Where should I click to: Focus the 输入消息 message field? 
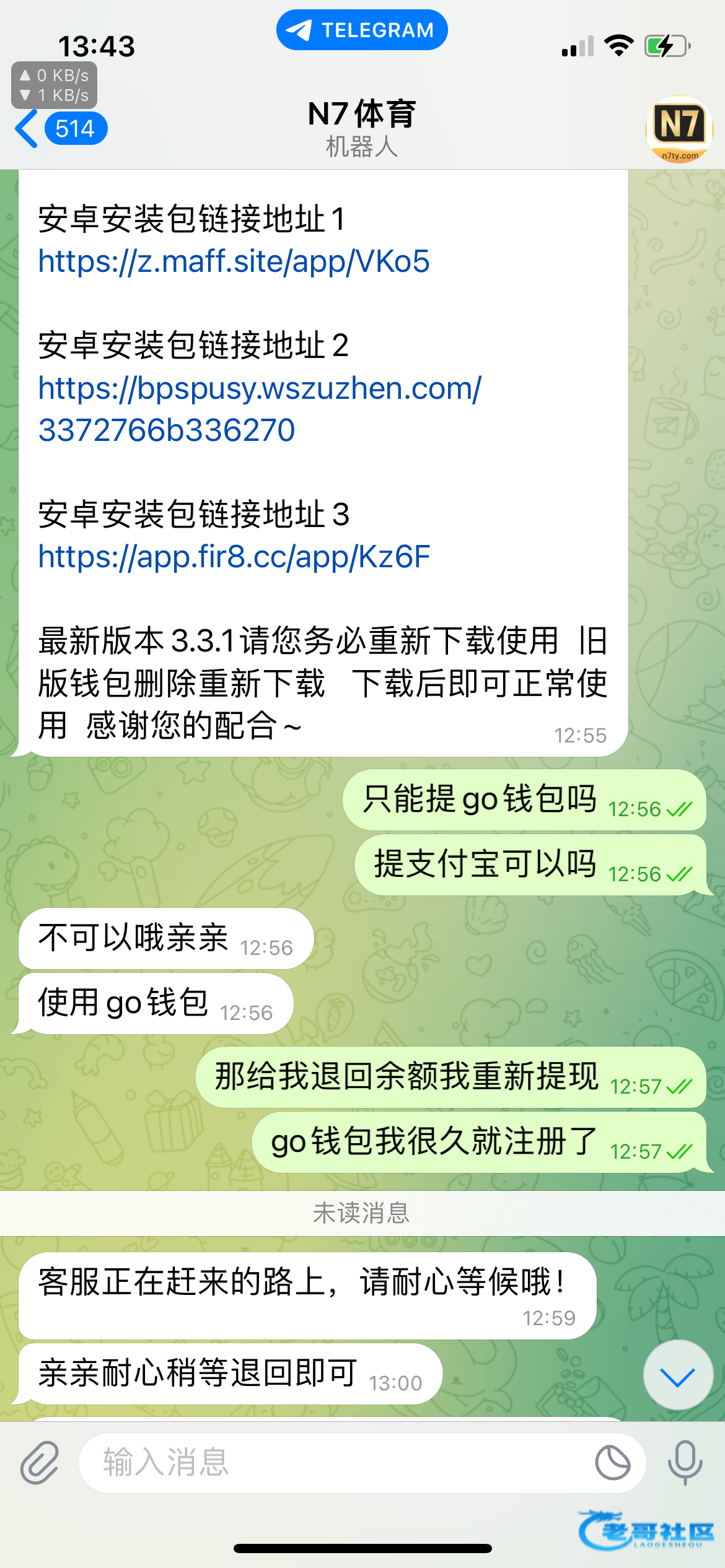(x=335, y=1463)
